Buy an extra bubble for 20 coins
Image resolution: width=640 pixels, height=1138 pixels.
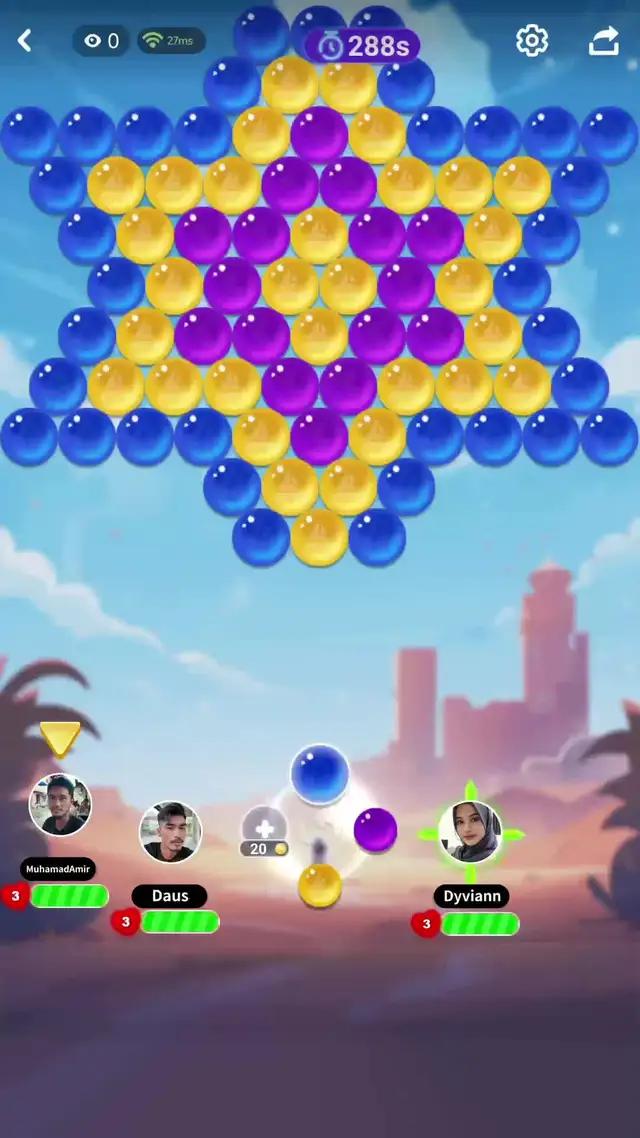[x=264, y=831]
